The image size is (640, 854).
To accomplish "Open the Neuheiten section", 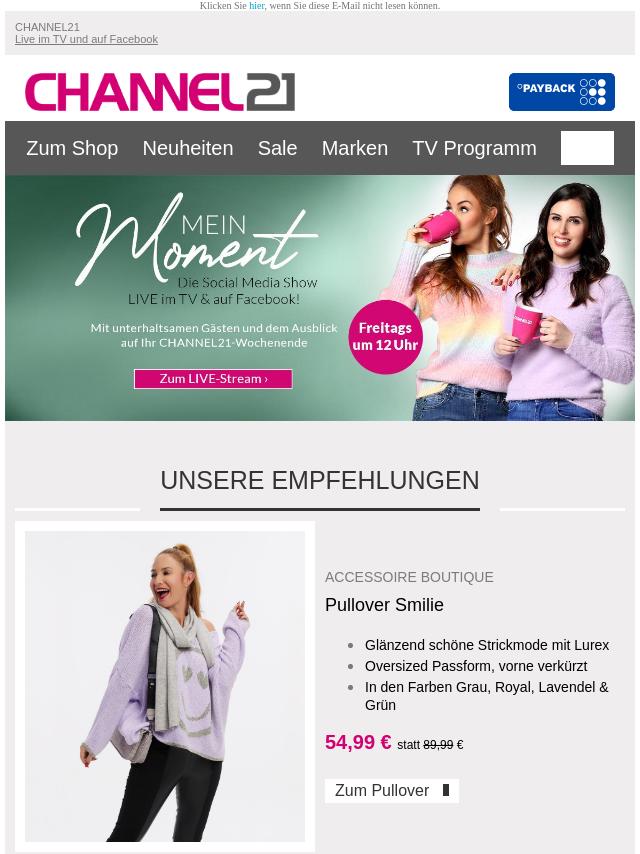I will point(187,148).
